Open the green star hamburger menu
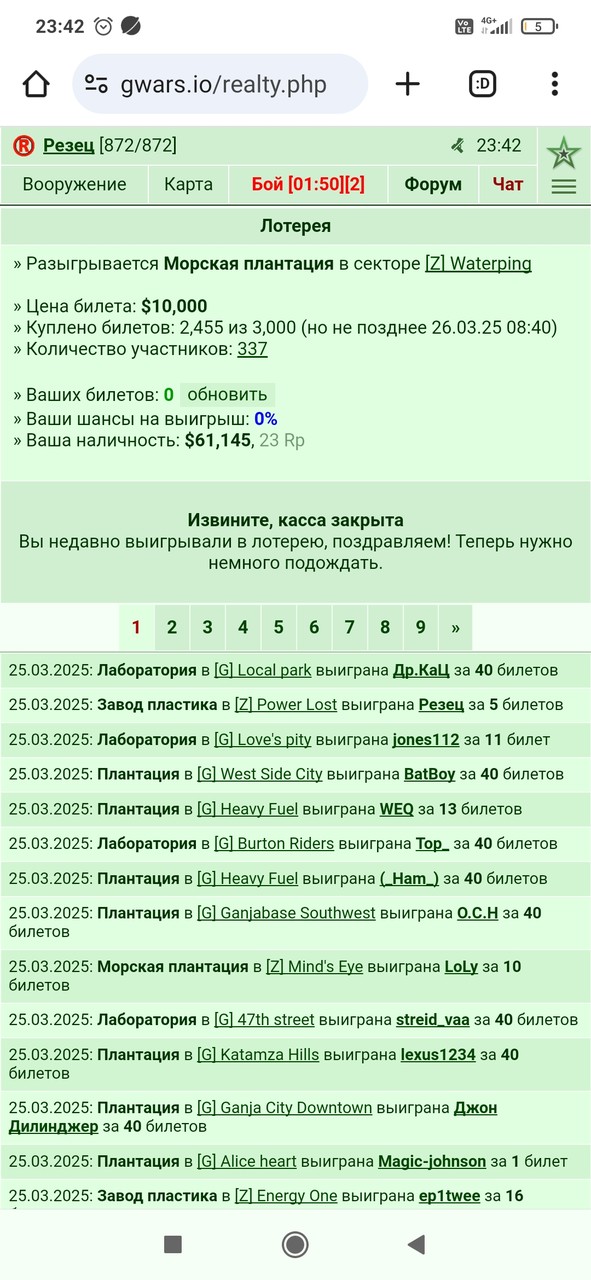This screenshot has width=591, height=1280. pyautogui.click(x=564, y=166)
